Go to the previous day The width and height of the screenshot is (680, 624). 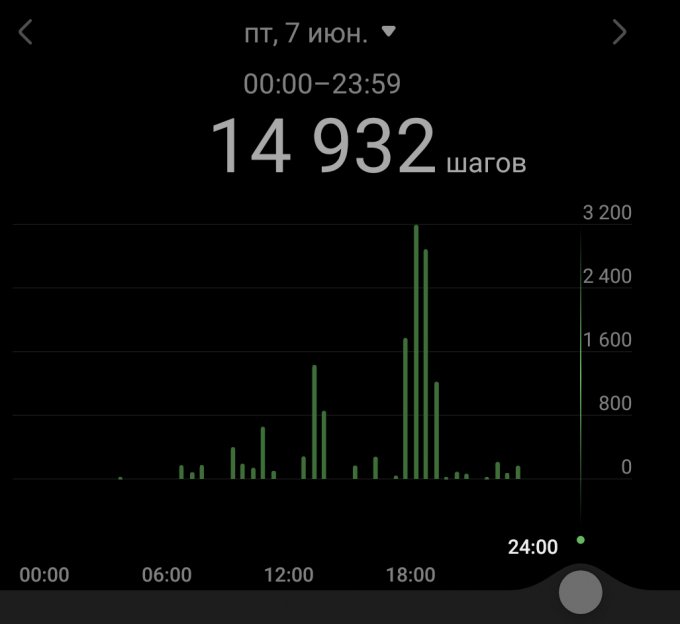[x=26, y=33]
